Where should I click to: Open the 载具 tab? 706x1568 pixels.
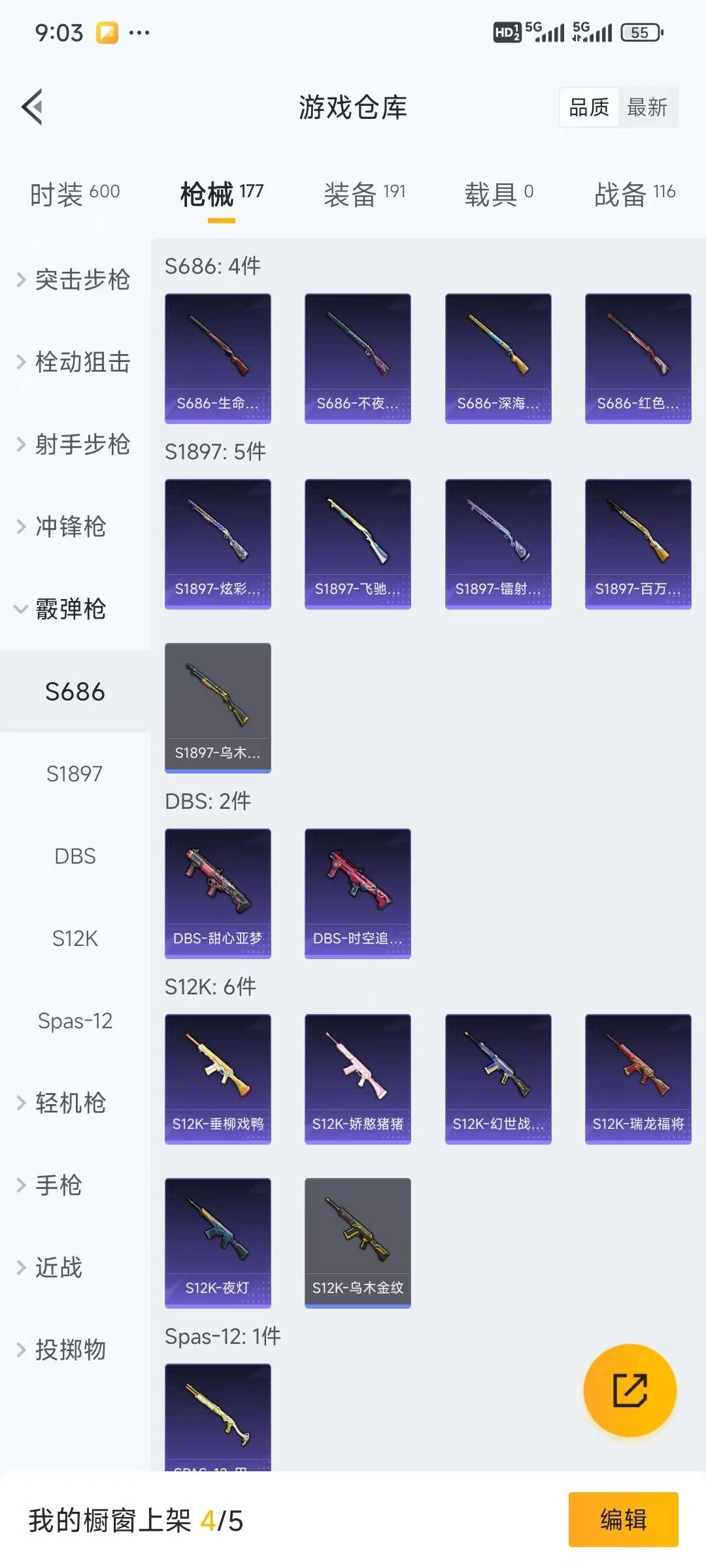499,193
